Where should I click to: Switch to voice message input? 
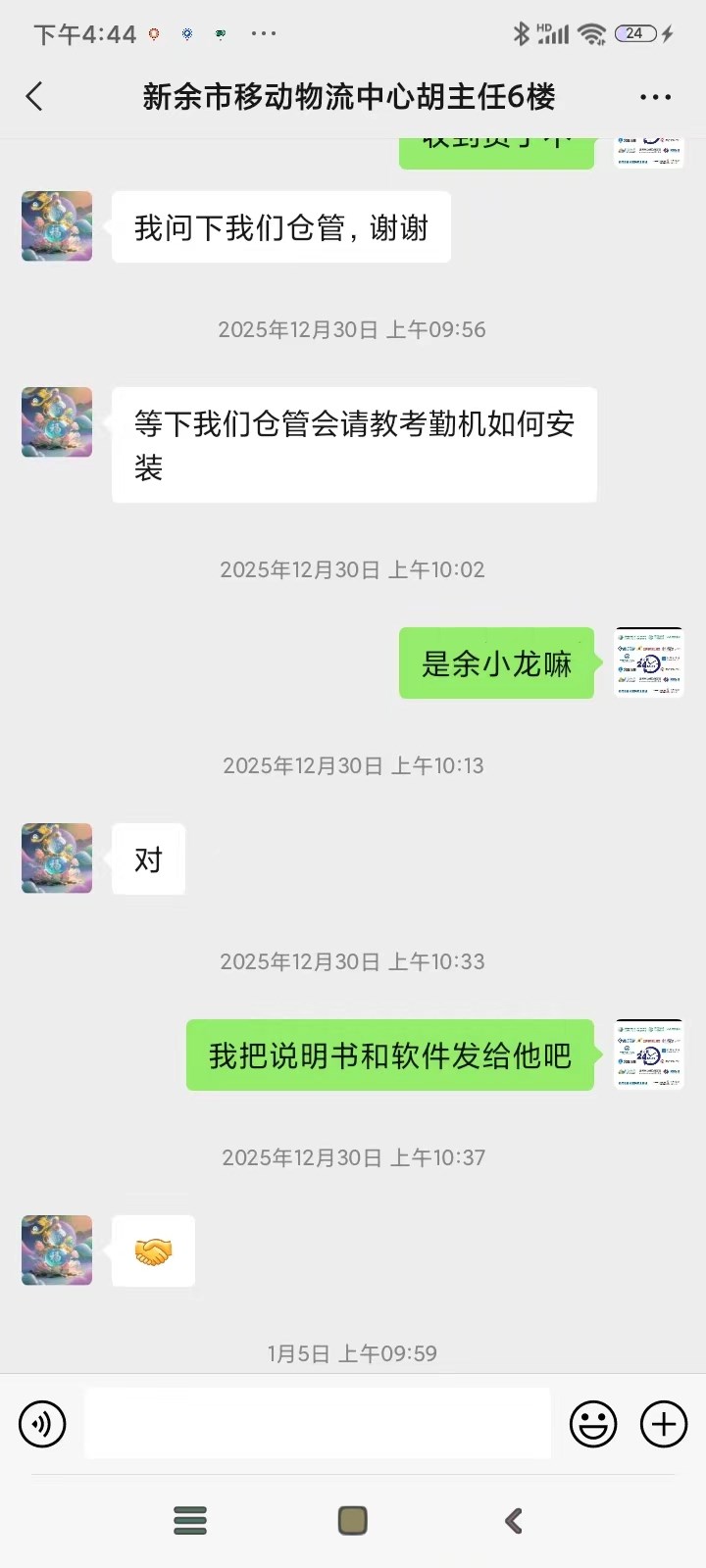pos(42,1423)
